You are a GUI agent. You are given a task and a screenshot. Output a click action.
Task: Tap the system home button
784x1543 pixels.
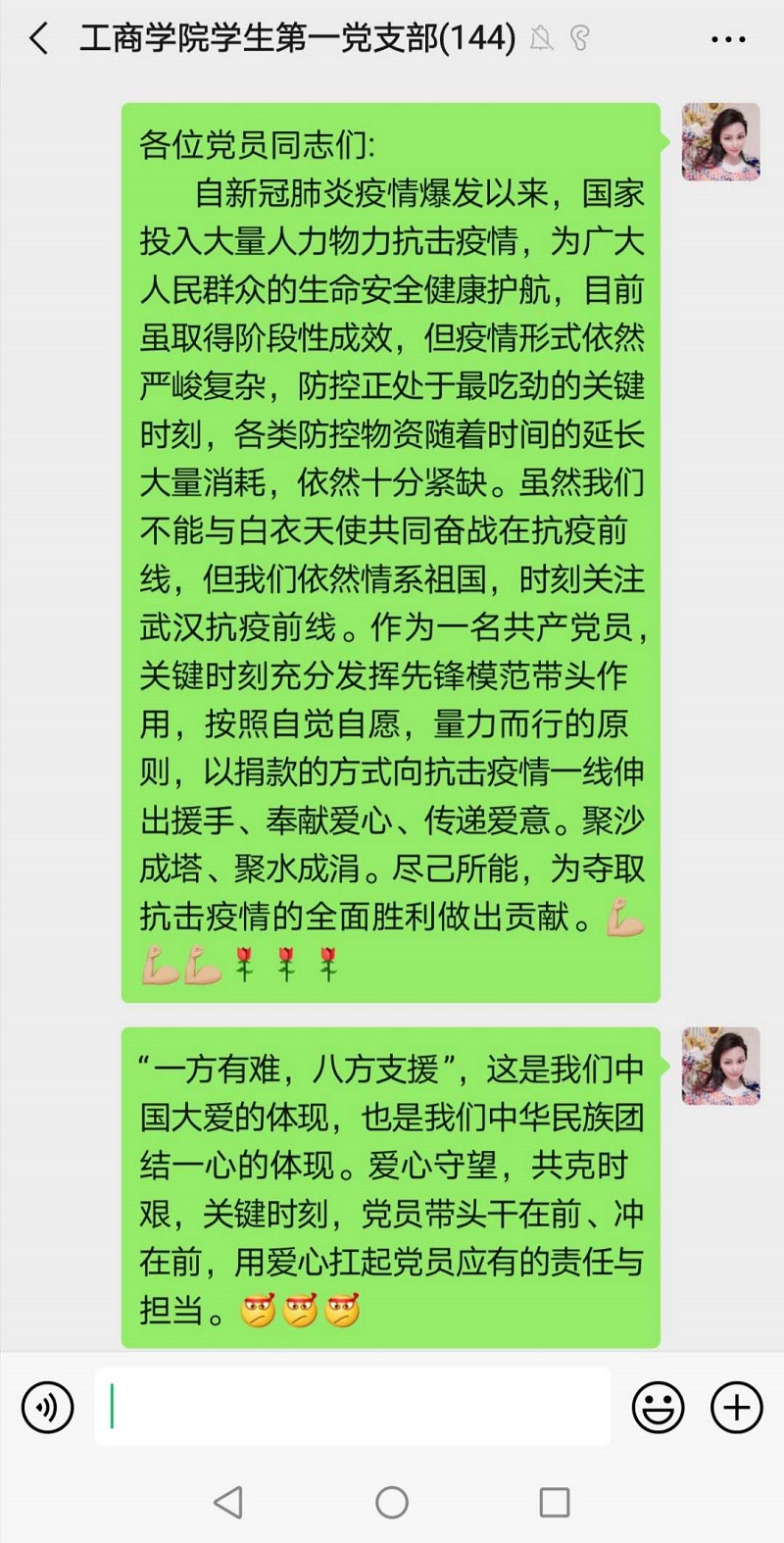(x=392, y=1502)
